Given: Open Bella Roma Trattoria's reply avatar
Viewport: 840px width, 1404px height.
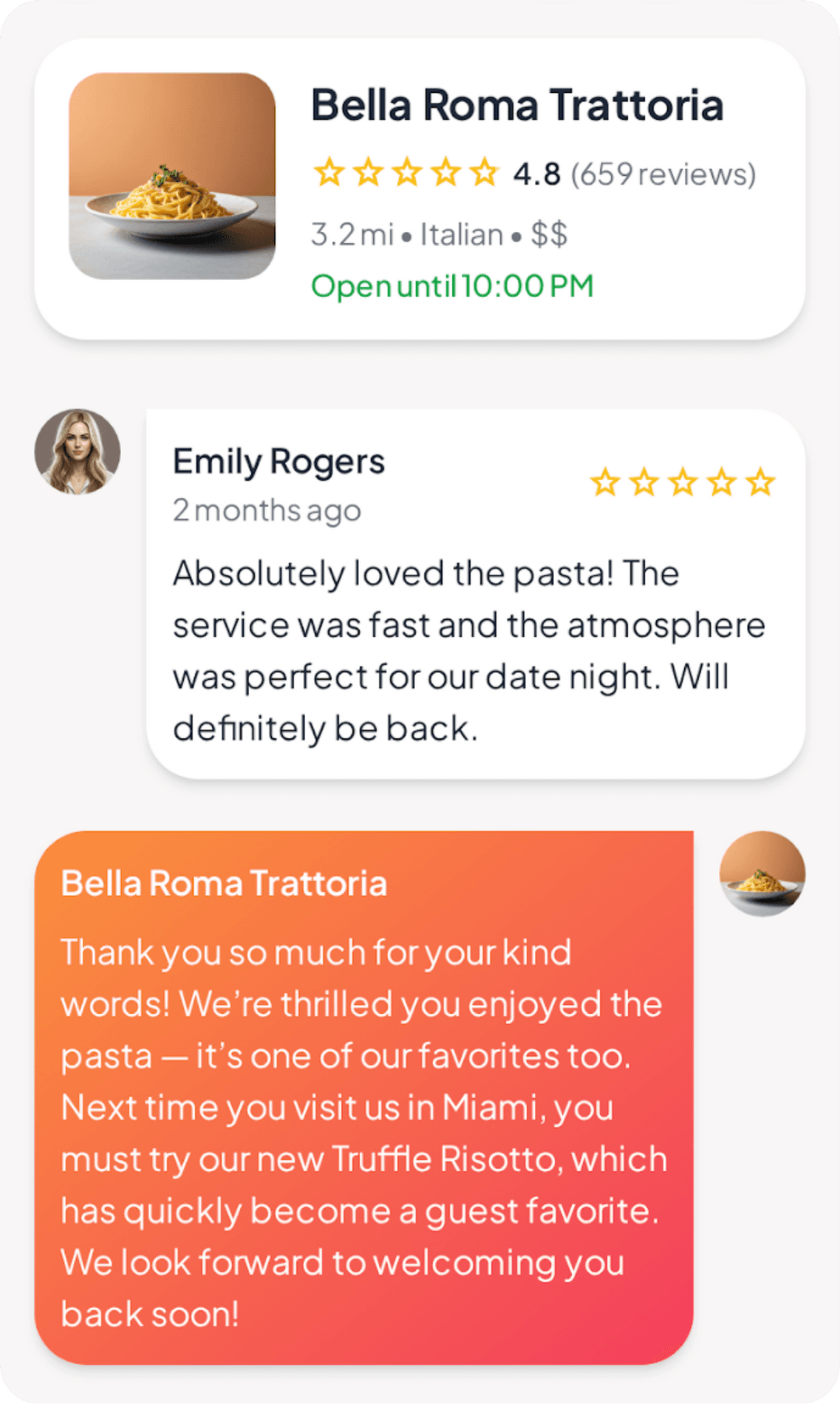Looking at the screenshot, I should tap(762, 874).
